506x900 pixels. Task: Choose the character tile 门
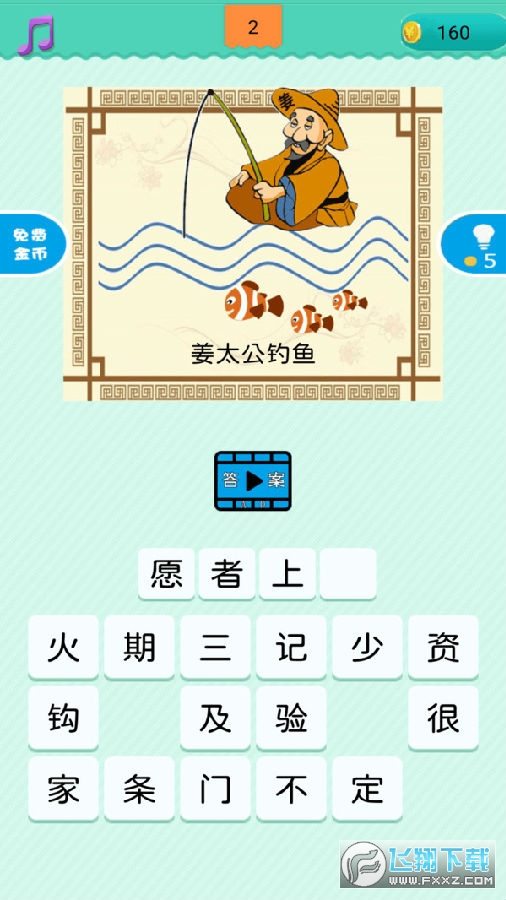(215, 789)
